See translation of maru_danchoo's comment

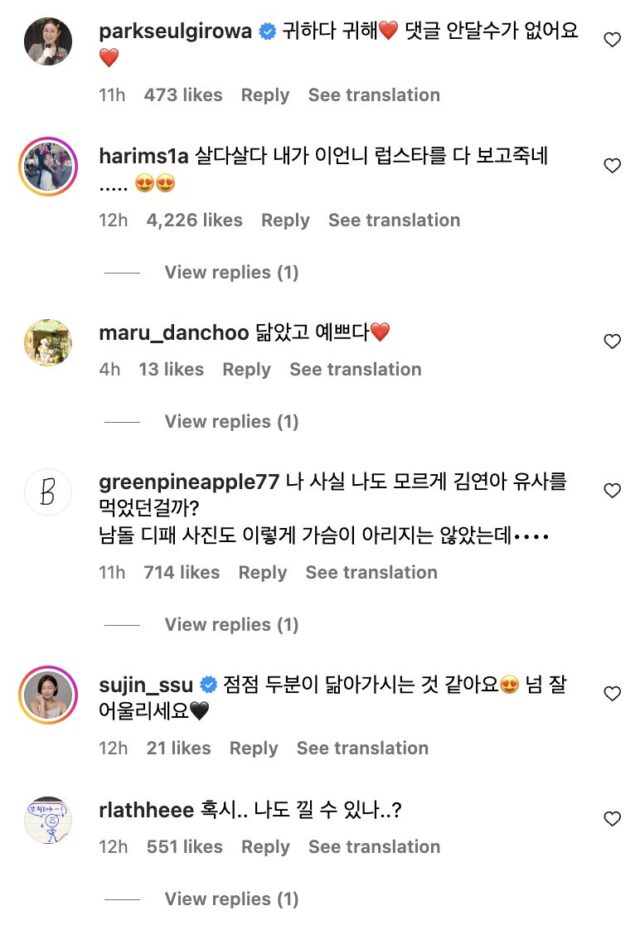pos(355,369)
